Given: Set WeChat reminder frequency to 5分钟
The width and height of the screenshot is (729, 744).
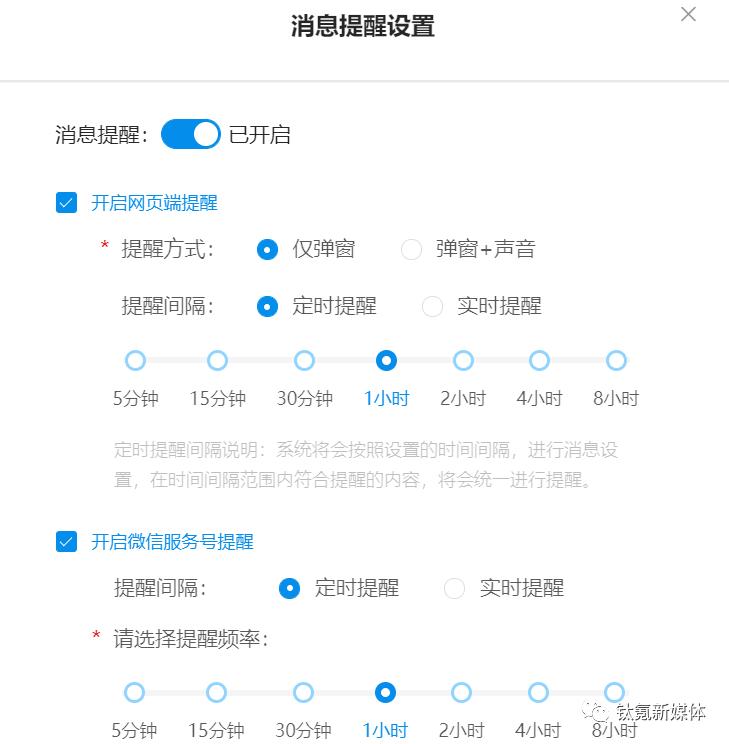Looking at the screenshot, I should pyautogui.click(x=134, y=692).
